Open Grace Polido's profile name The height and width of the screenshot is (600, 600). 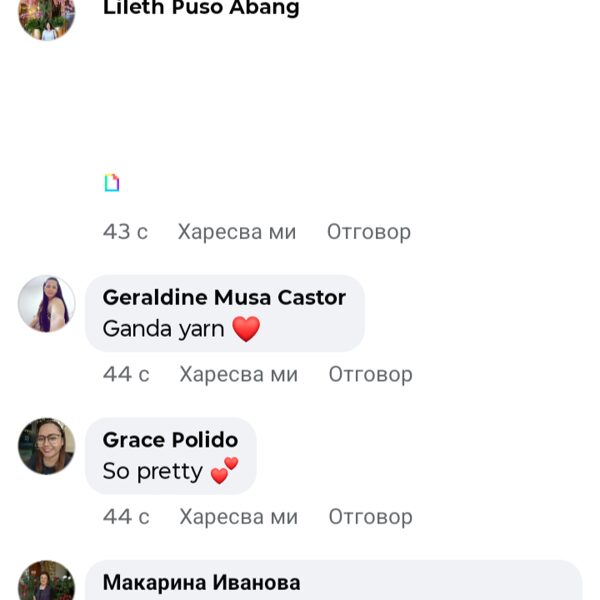(x=170, y=440)
